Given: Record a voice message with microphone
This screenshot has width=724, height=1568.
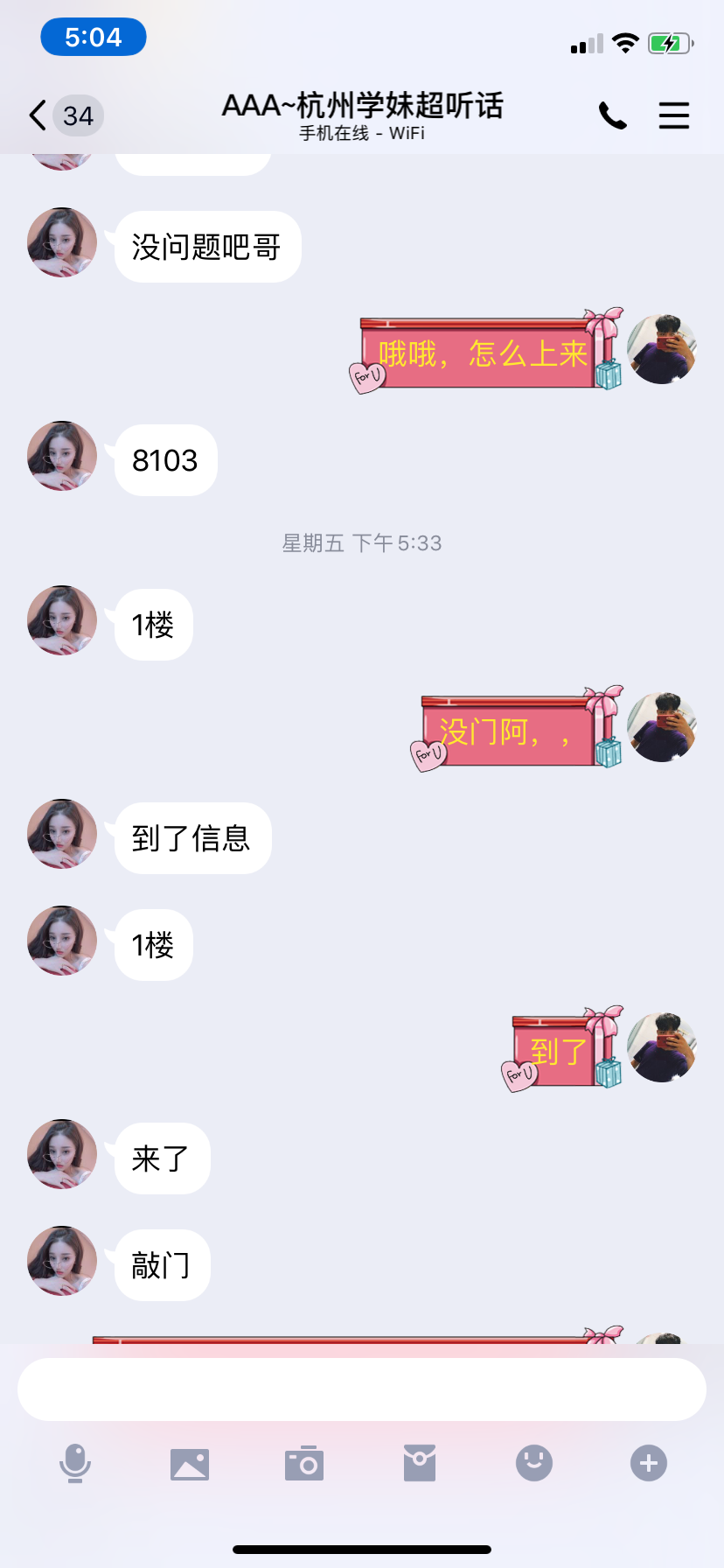Looking at the screenshot, I should [x=75, y=1463].
